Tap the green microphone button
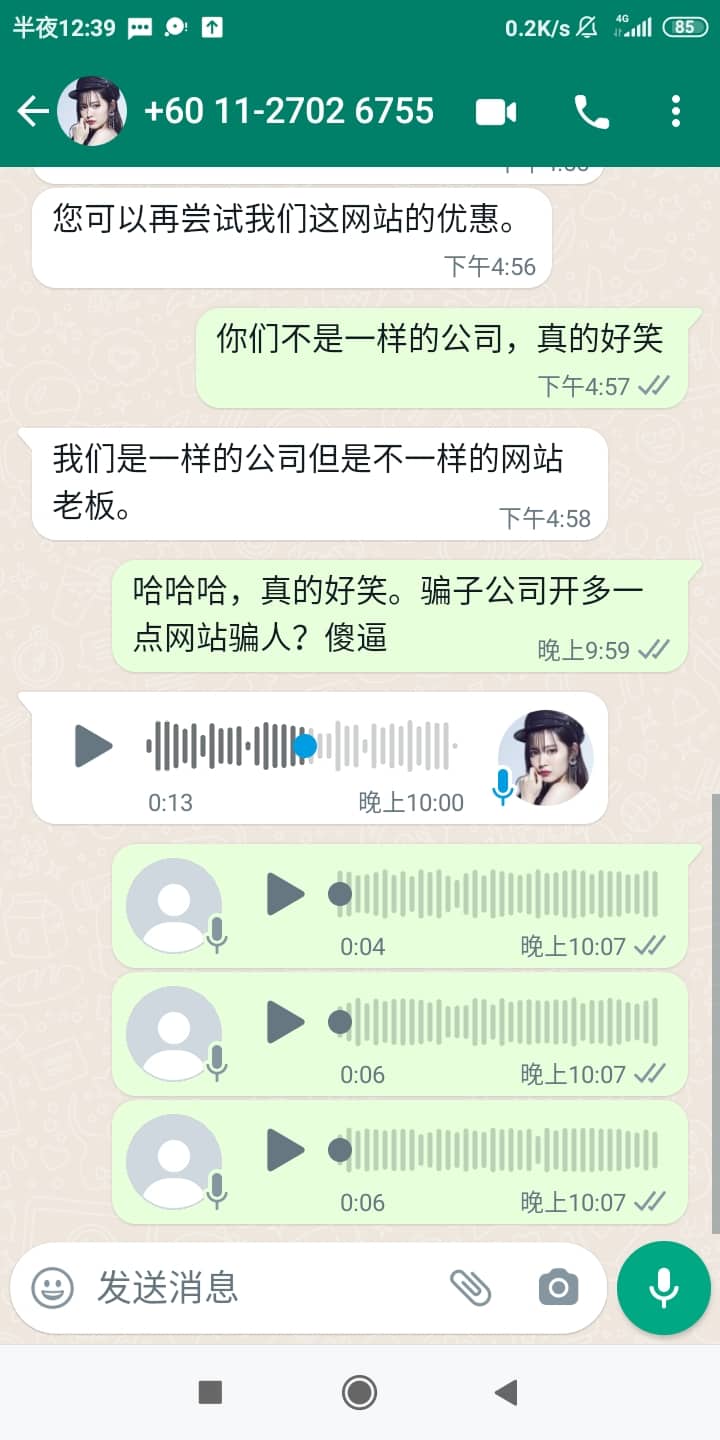The width and height of the screenshot is (720, 1440). click(x=663, y=1288)
